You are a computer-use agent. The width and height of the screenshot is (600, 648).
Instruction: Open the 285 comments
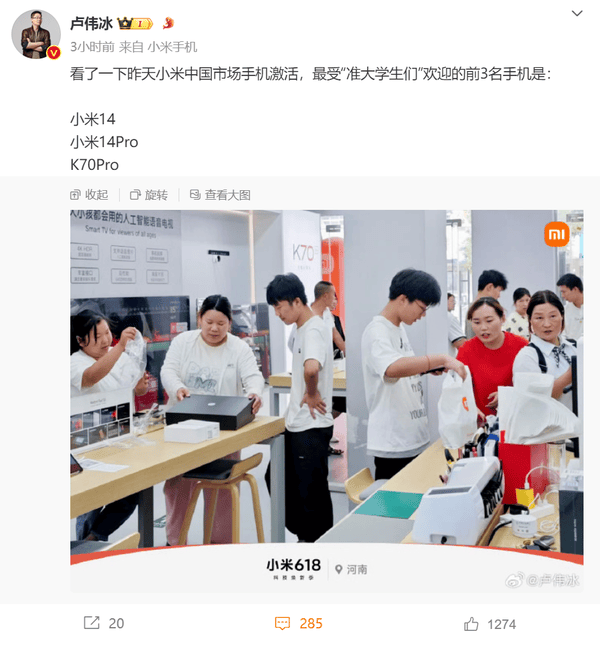299,623
